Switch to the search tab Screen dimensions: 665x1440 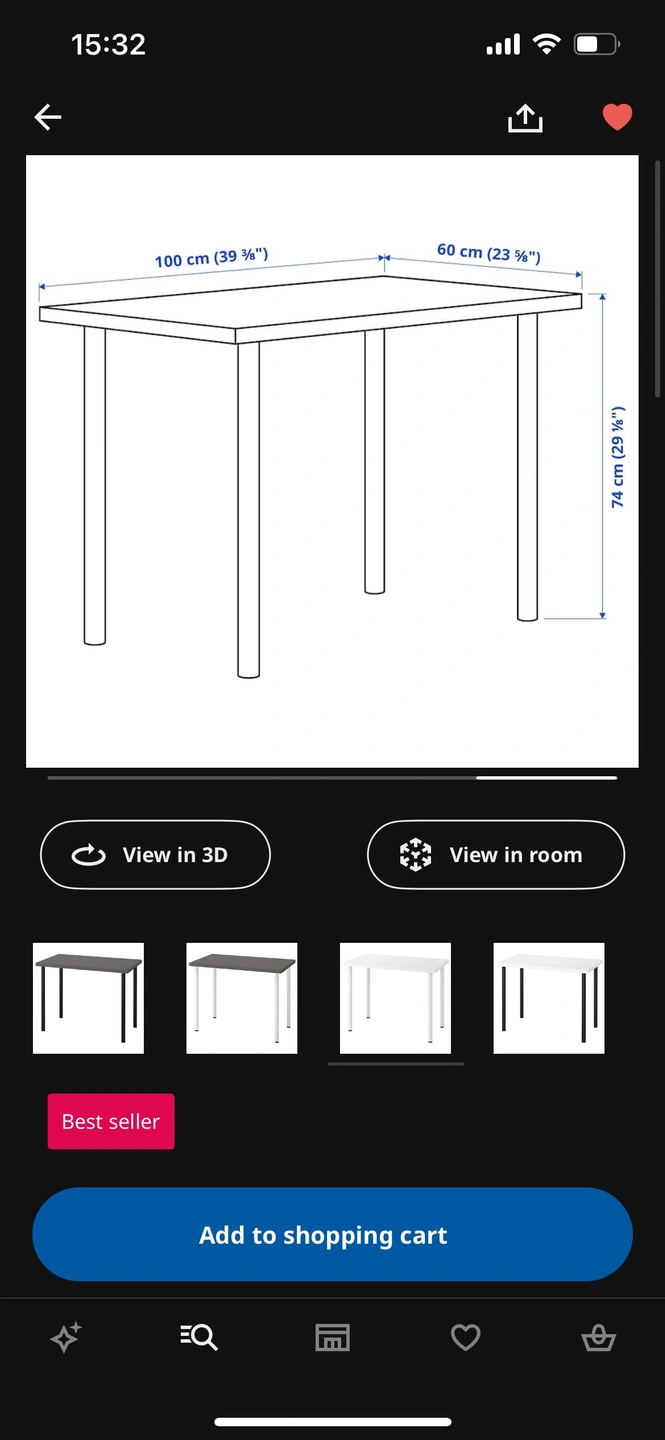(x=199, y=1337)
